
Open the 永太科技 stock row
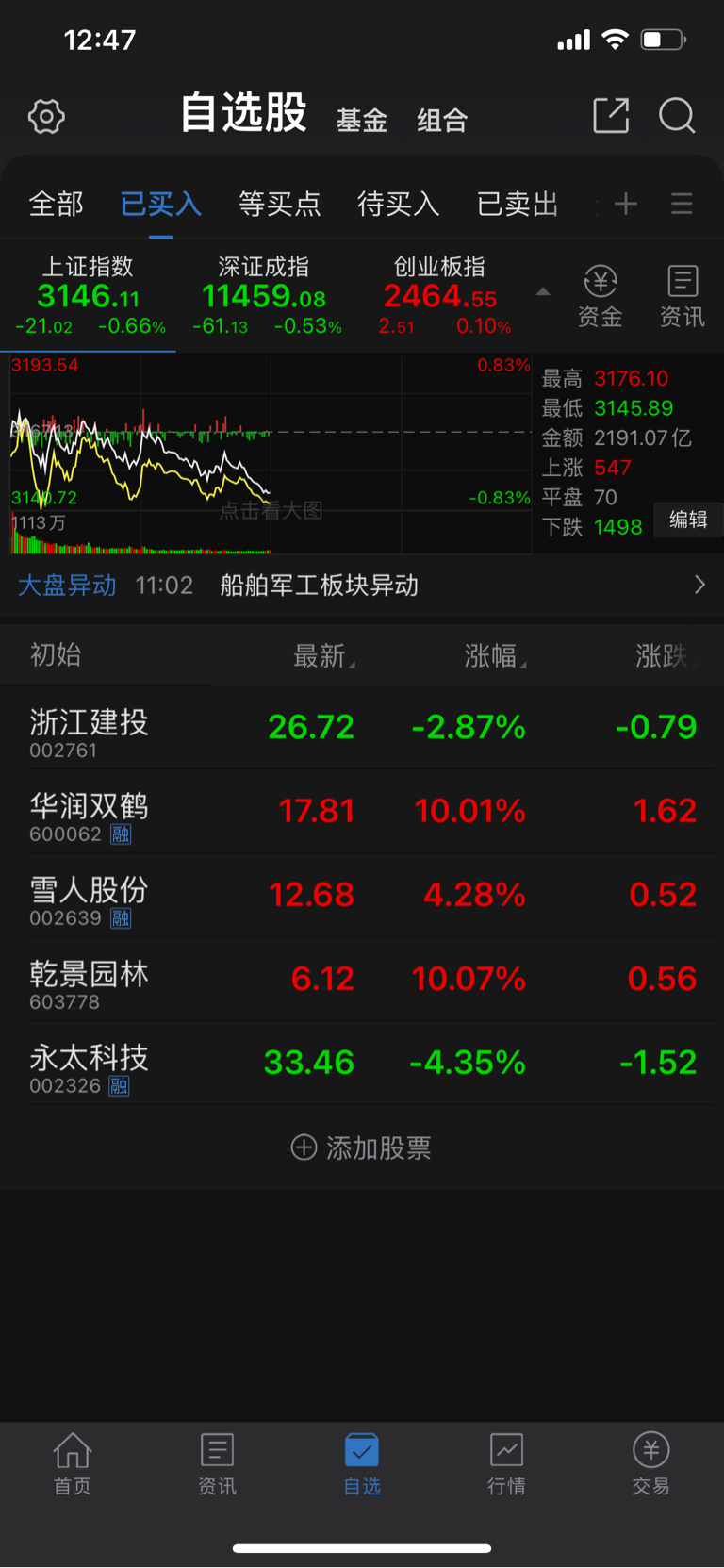click(362, 1064)
